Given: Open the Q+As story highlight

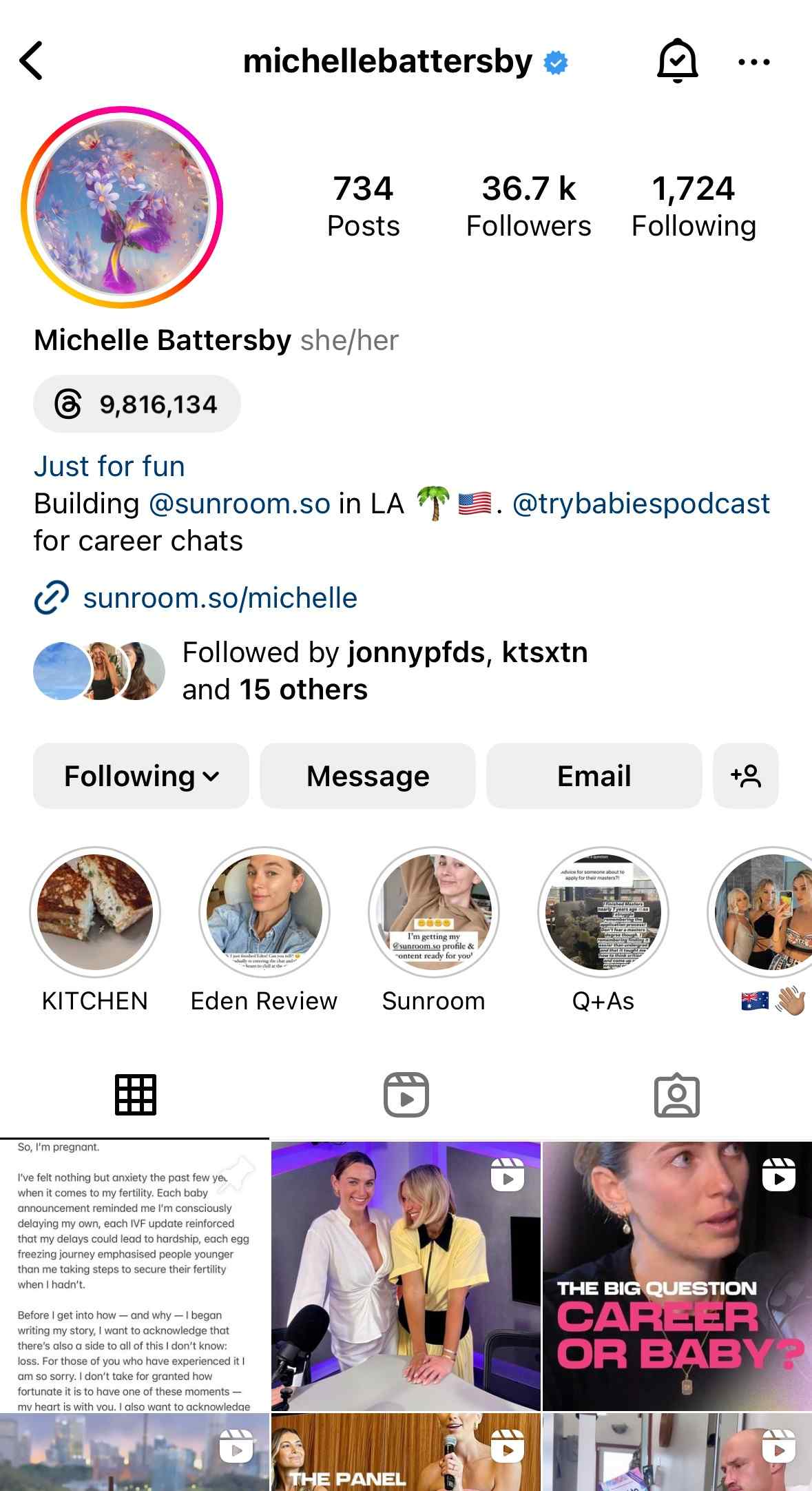Looking at the screenshot, I should pyautogui.click(x=603, y=912).
